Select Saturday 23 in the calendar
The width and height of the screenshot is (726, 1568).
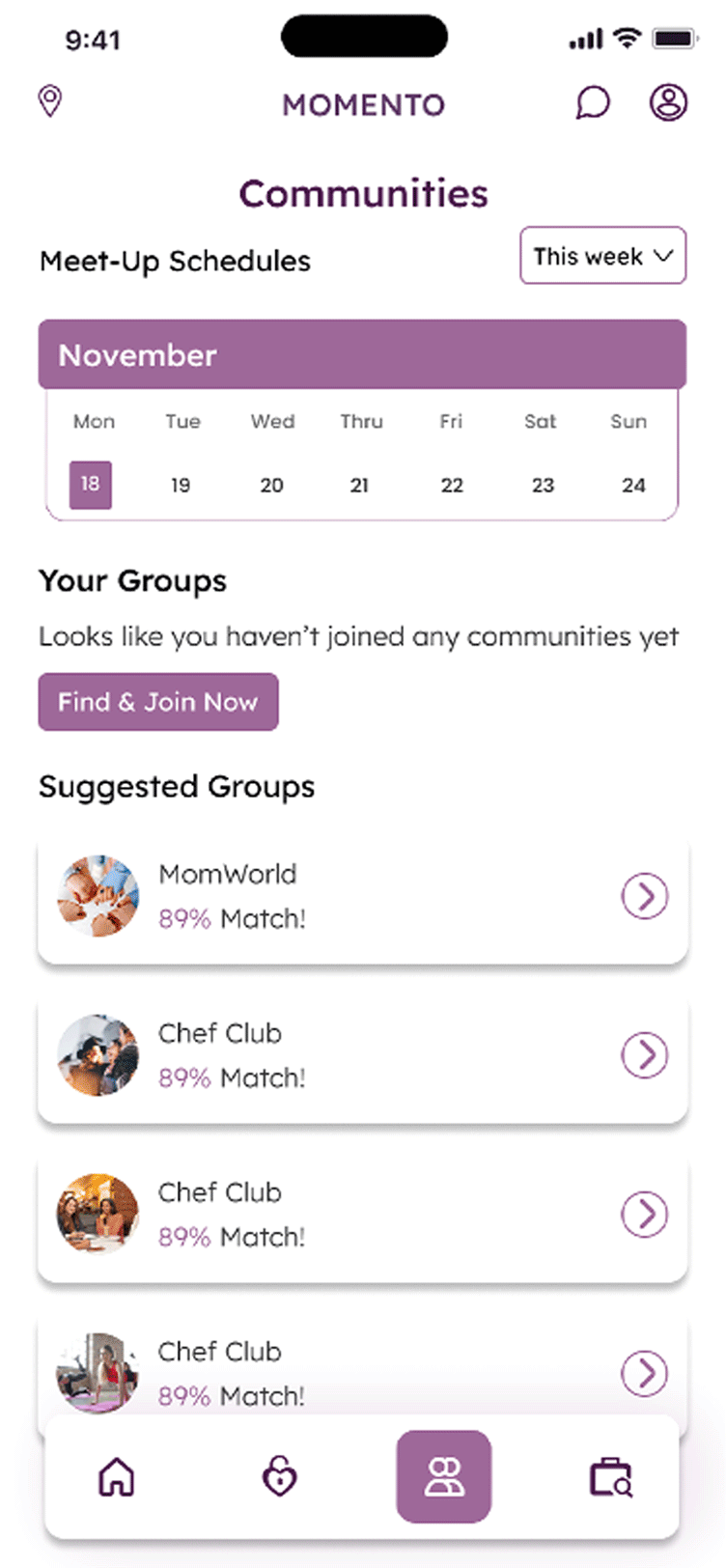tap(543, 485)
